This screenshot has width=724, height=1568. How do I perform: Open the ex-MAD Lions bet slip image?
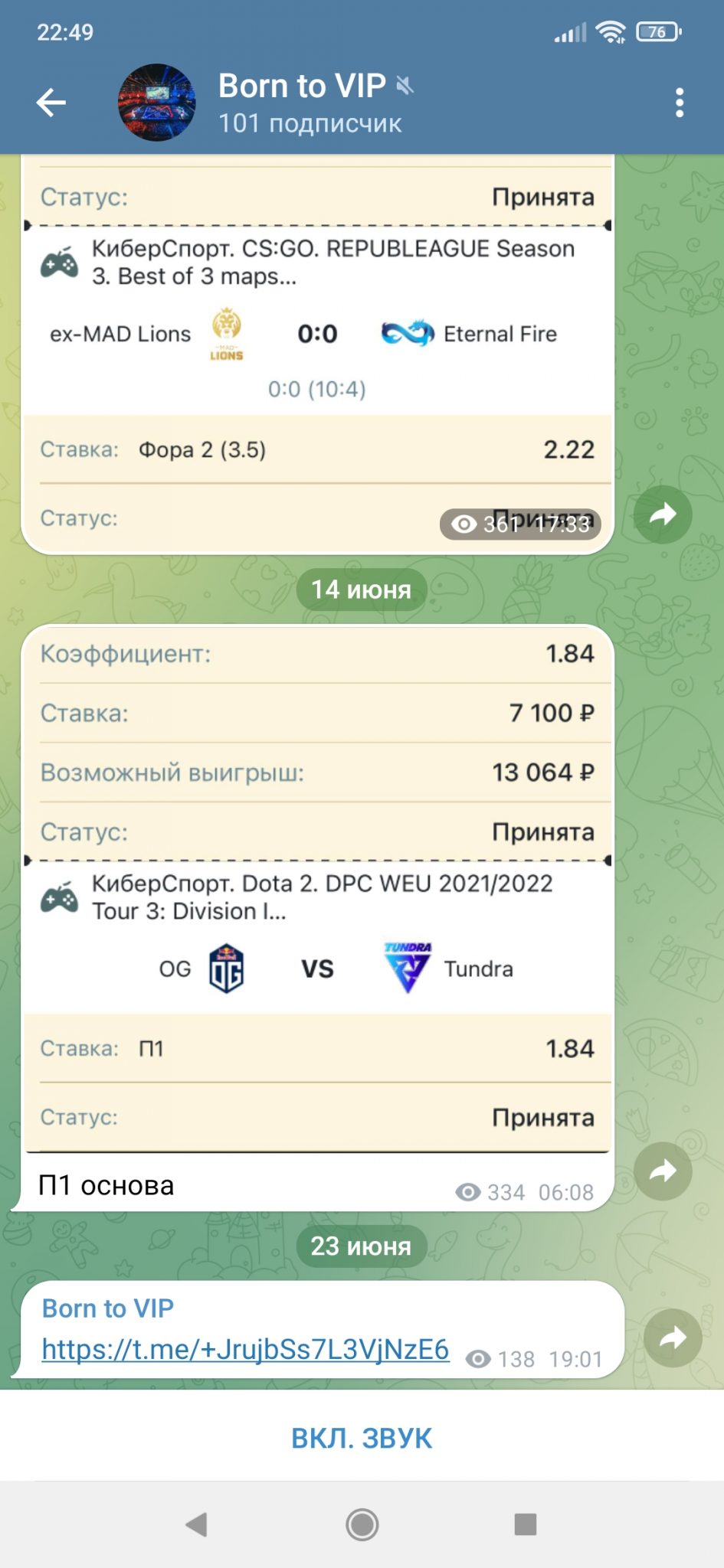coord(318,354)
